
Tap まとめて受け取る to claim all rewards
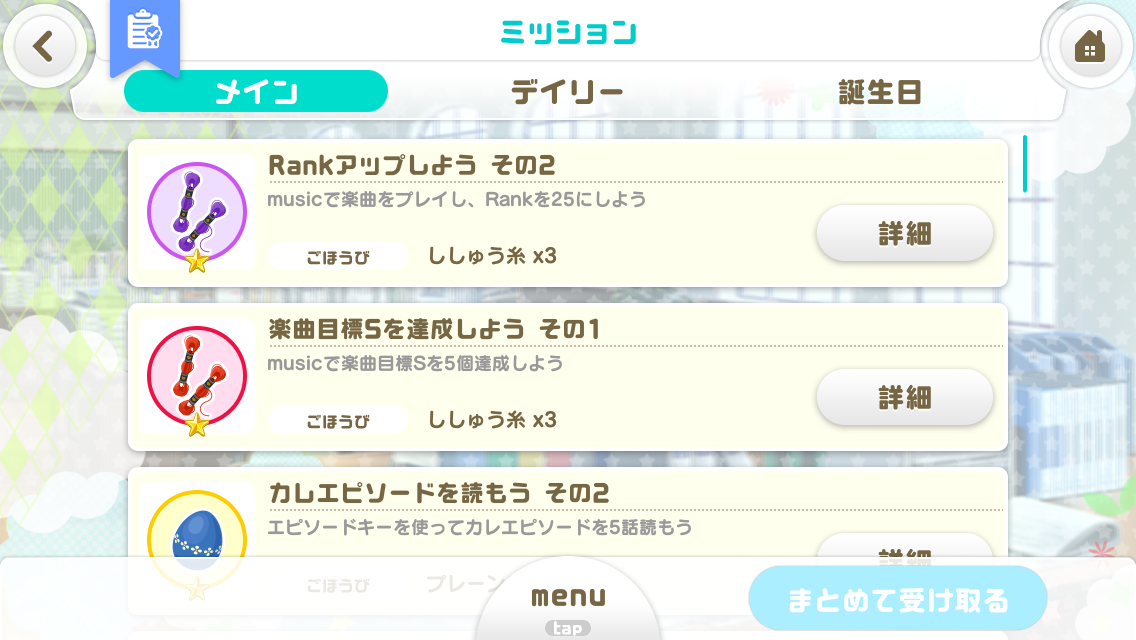pos(897,601)
